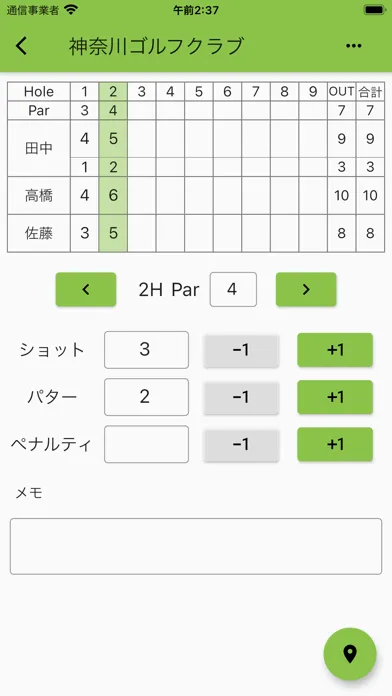
Task: Edit the 2H Par value field
Action: [x=233, y=289]
